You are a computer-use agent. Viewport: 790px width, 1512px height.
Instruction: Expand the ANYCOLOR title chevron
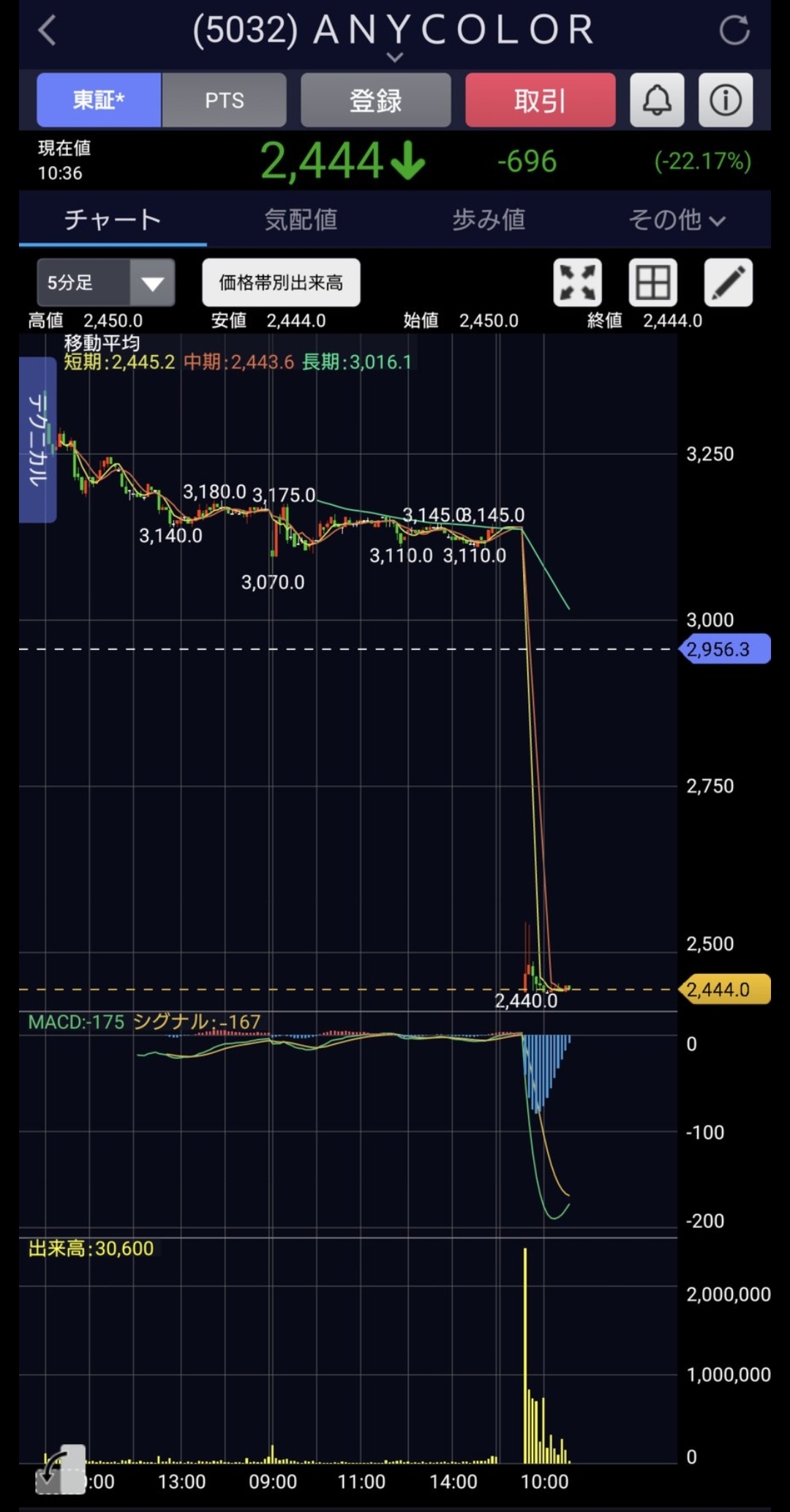click(394, 57)
